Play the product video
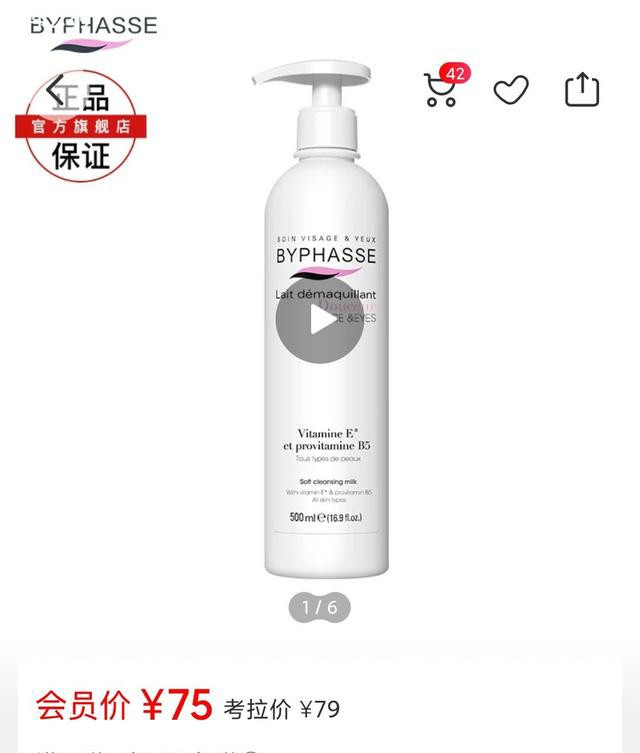The image size is (640, 753). click(319, 320)
